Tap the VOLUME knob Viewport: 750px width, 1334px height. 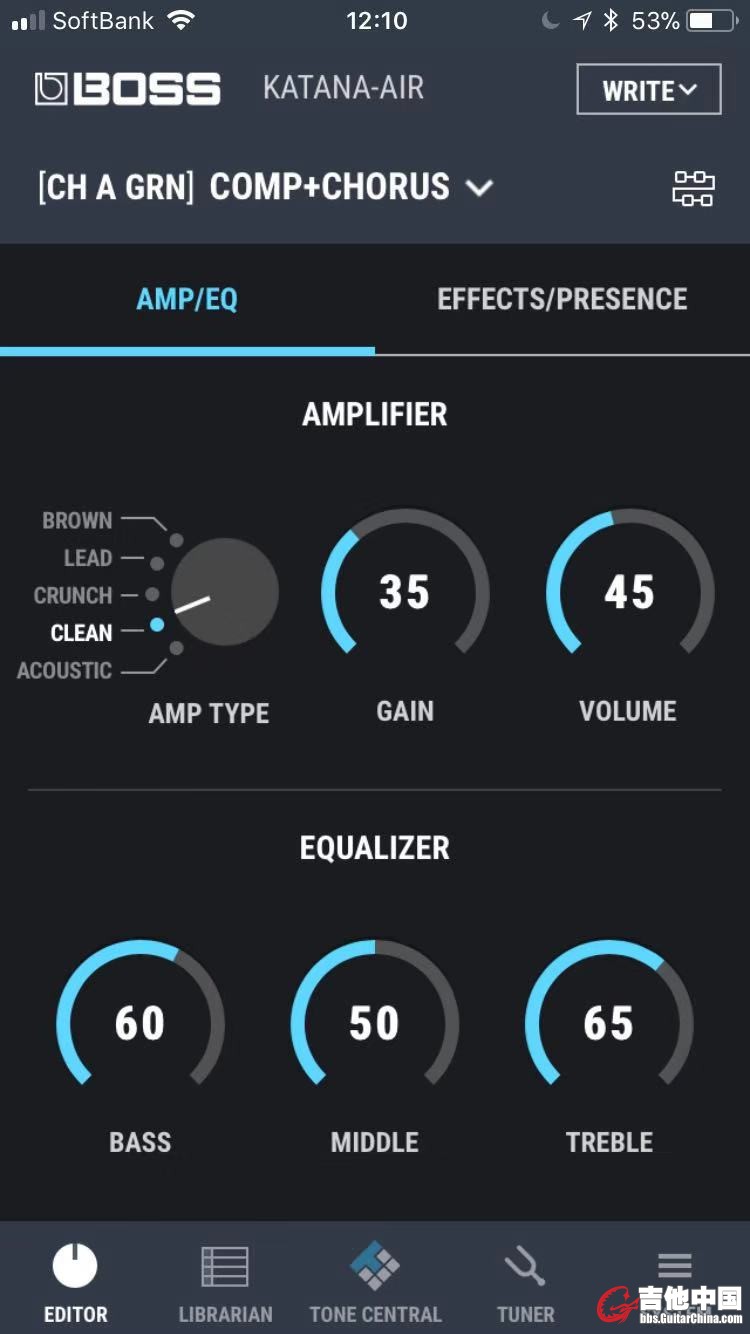coord(629,592)
